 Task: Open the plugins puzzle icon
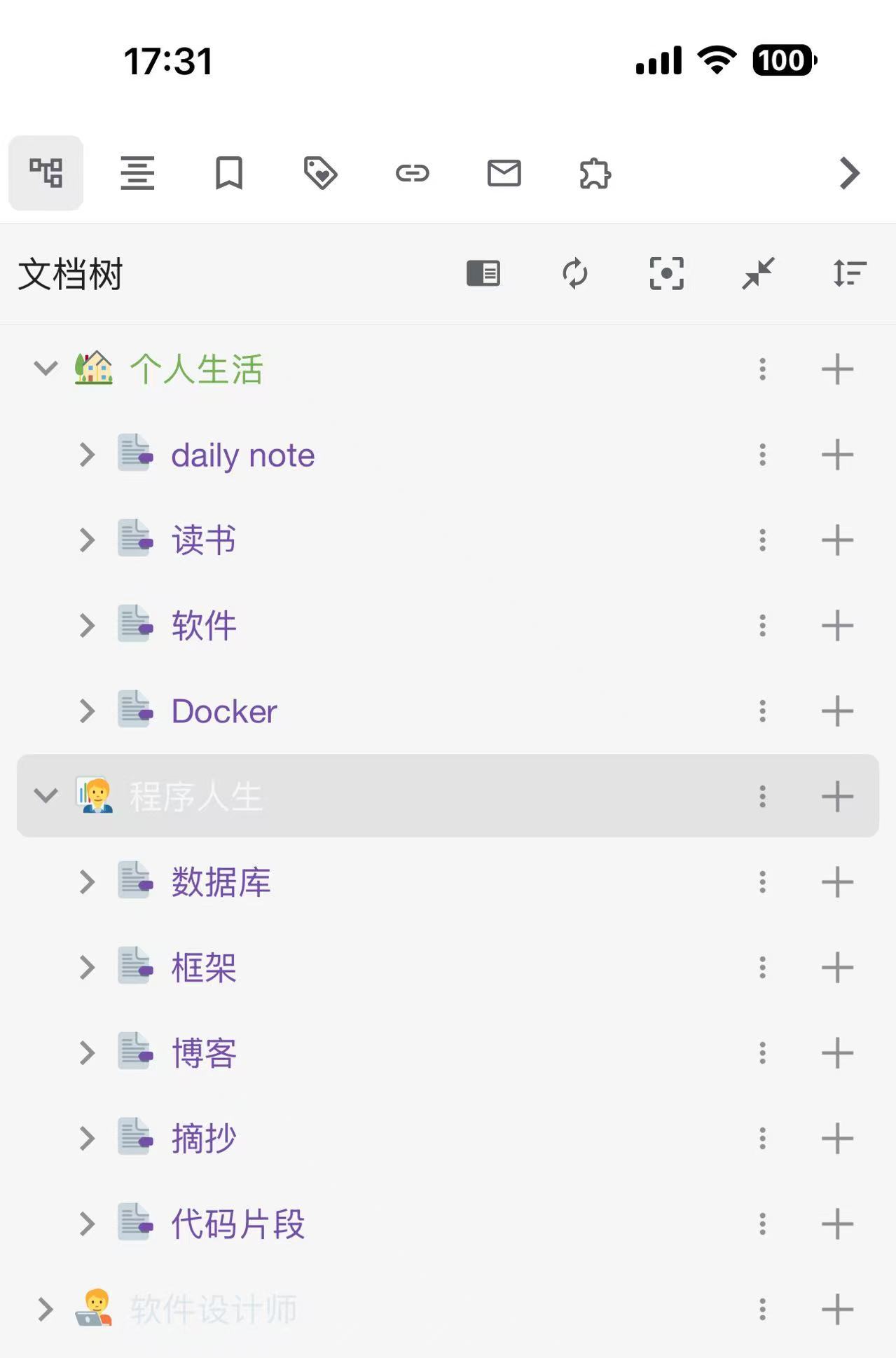coord(595,172)
